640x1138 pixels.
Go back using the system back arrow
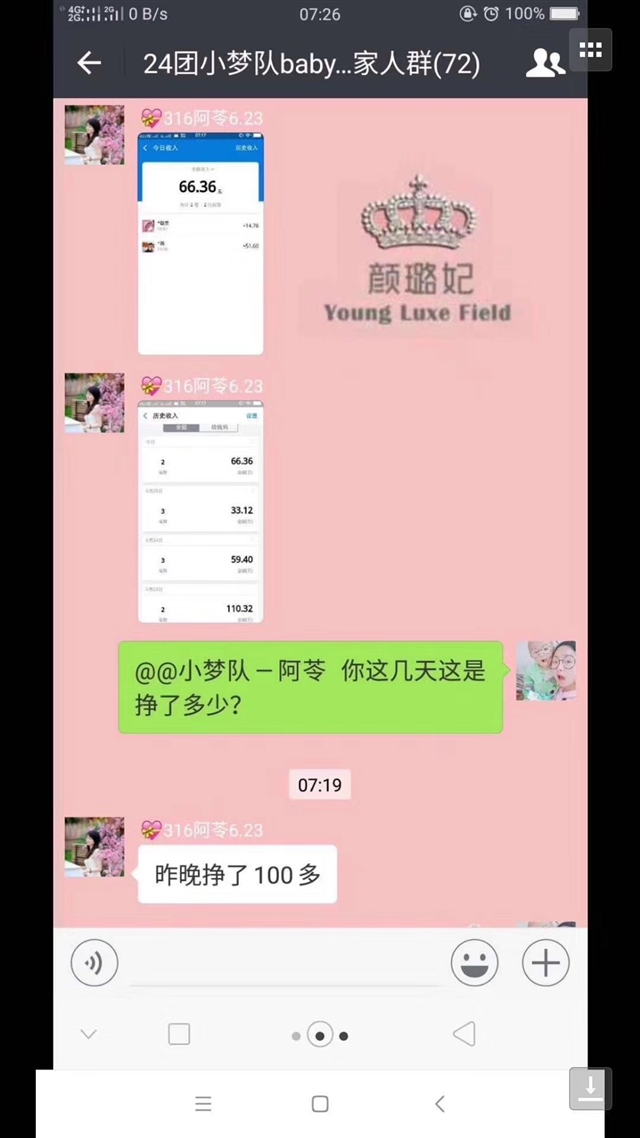(439, 1104)
